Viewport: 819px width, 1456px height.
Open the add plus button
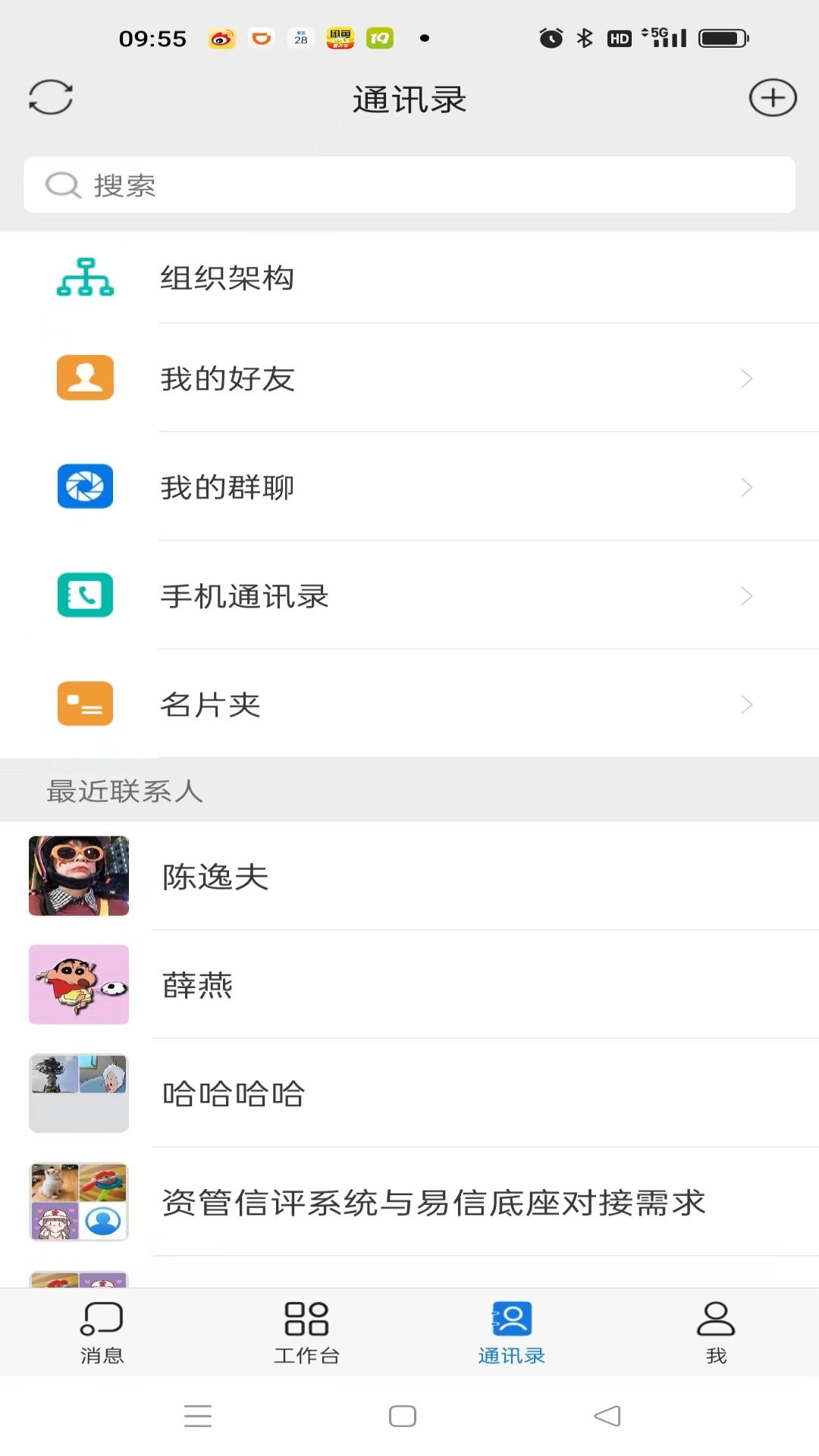point(772,98)
